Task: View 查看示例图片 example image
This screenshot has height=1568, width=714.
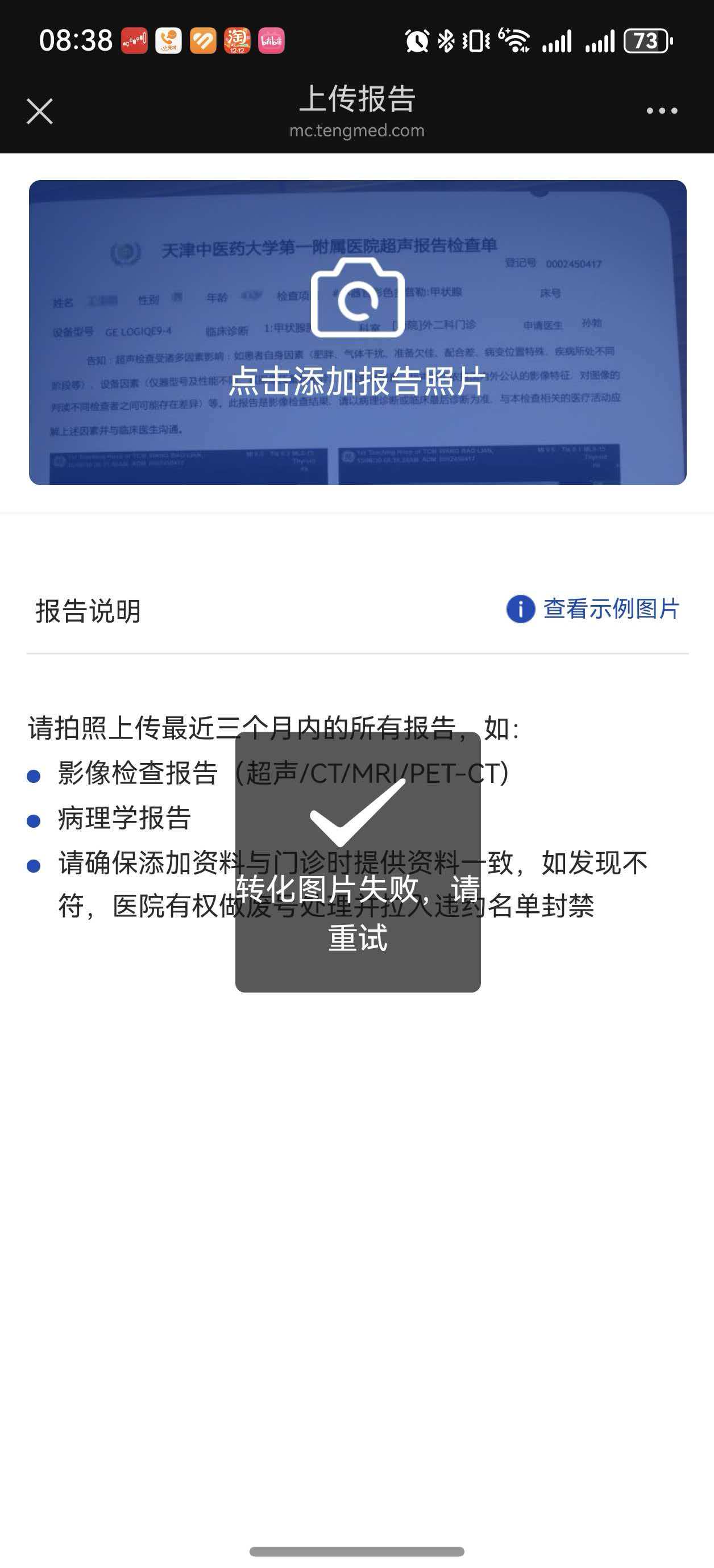Action: pos(593,608)
